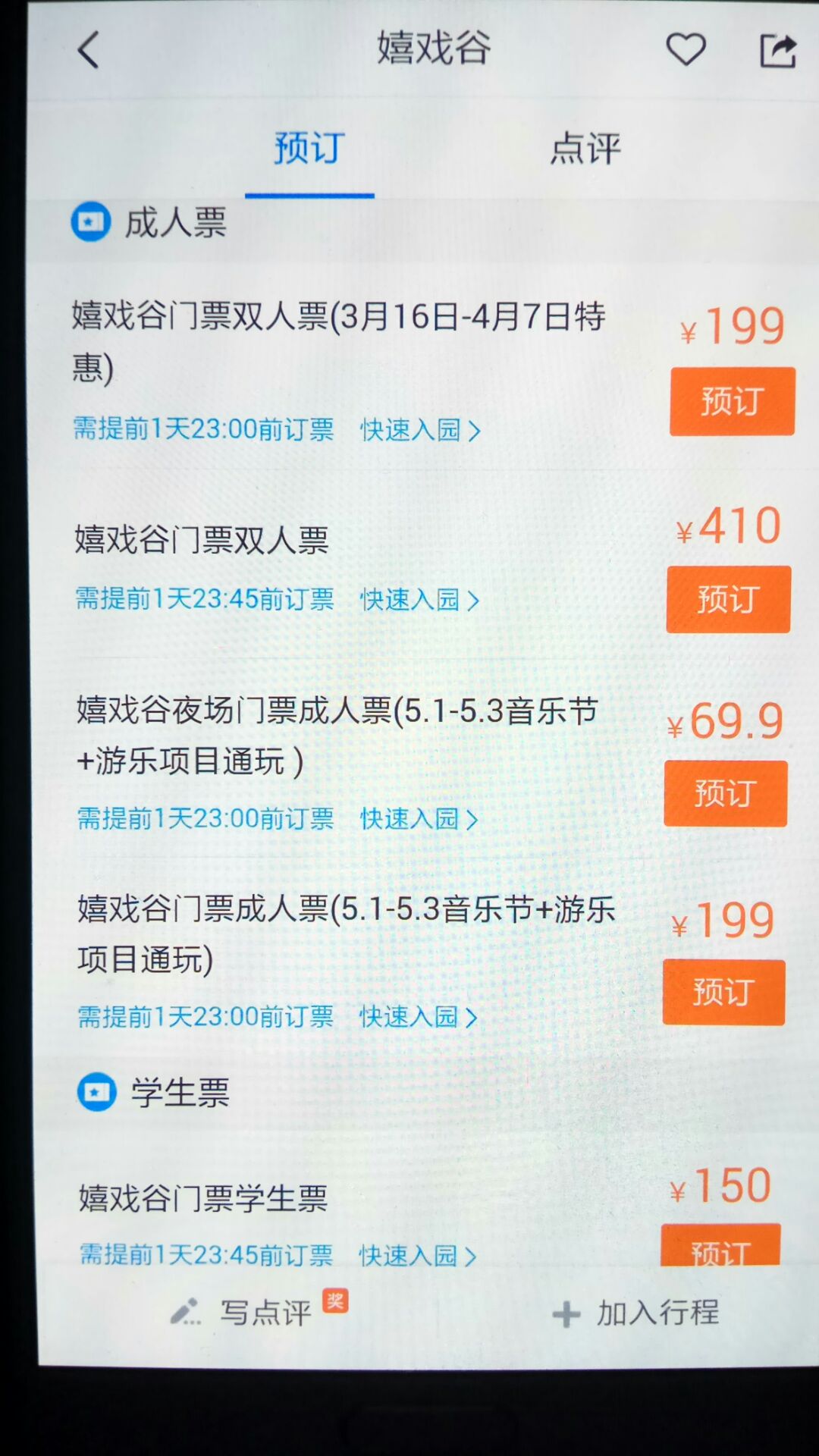Reserve the ¥199 成人票 音乐节 ticket
Image resolution: width=819 pixels, height=1456 pixels.
click(723, 992)
